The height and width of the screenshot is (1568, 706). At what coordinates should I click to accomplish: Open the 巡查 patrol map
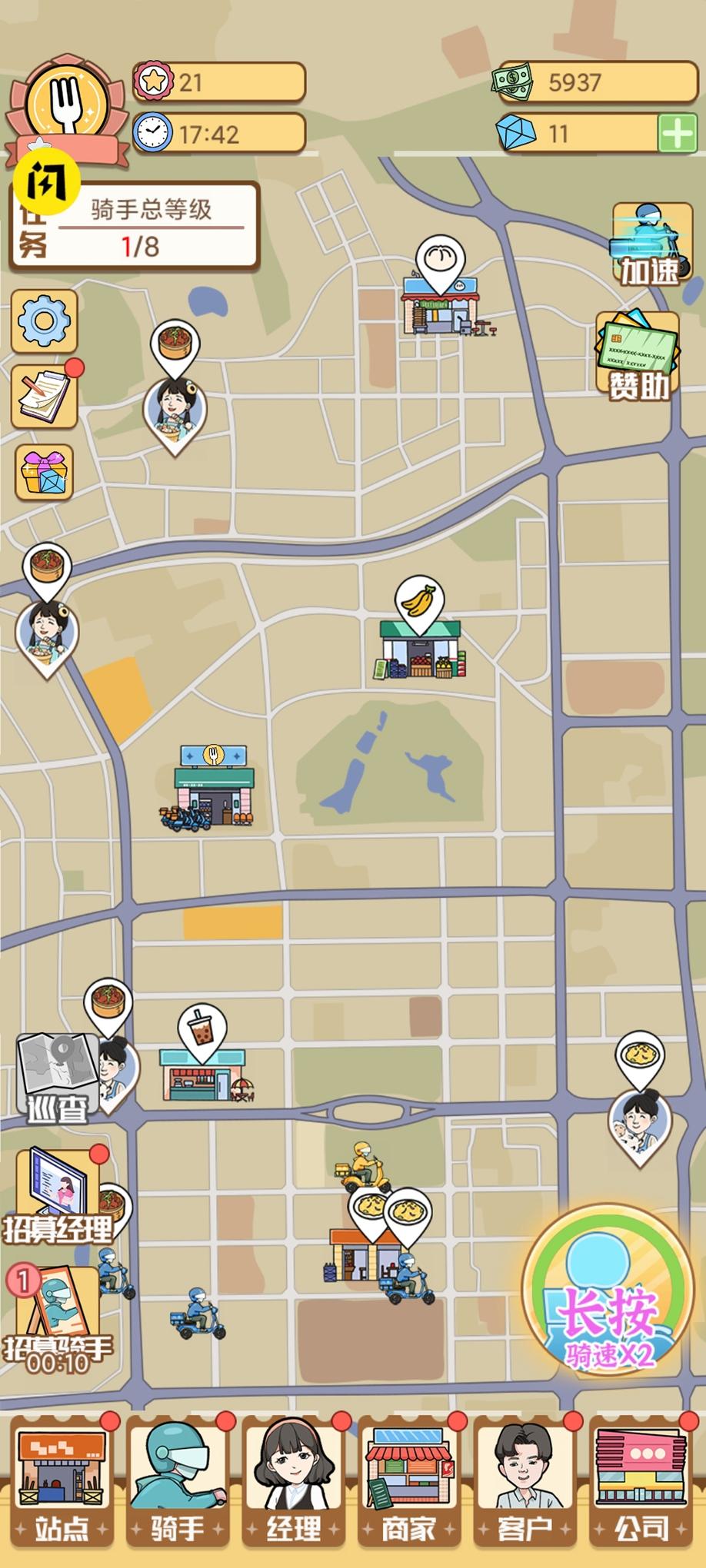click(58, 1078)
